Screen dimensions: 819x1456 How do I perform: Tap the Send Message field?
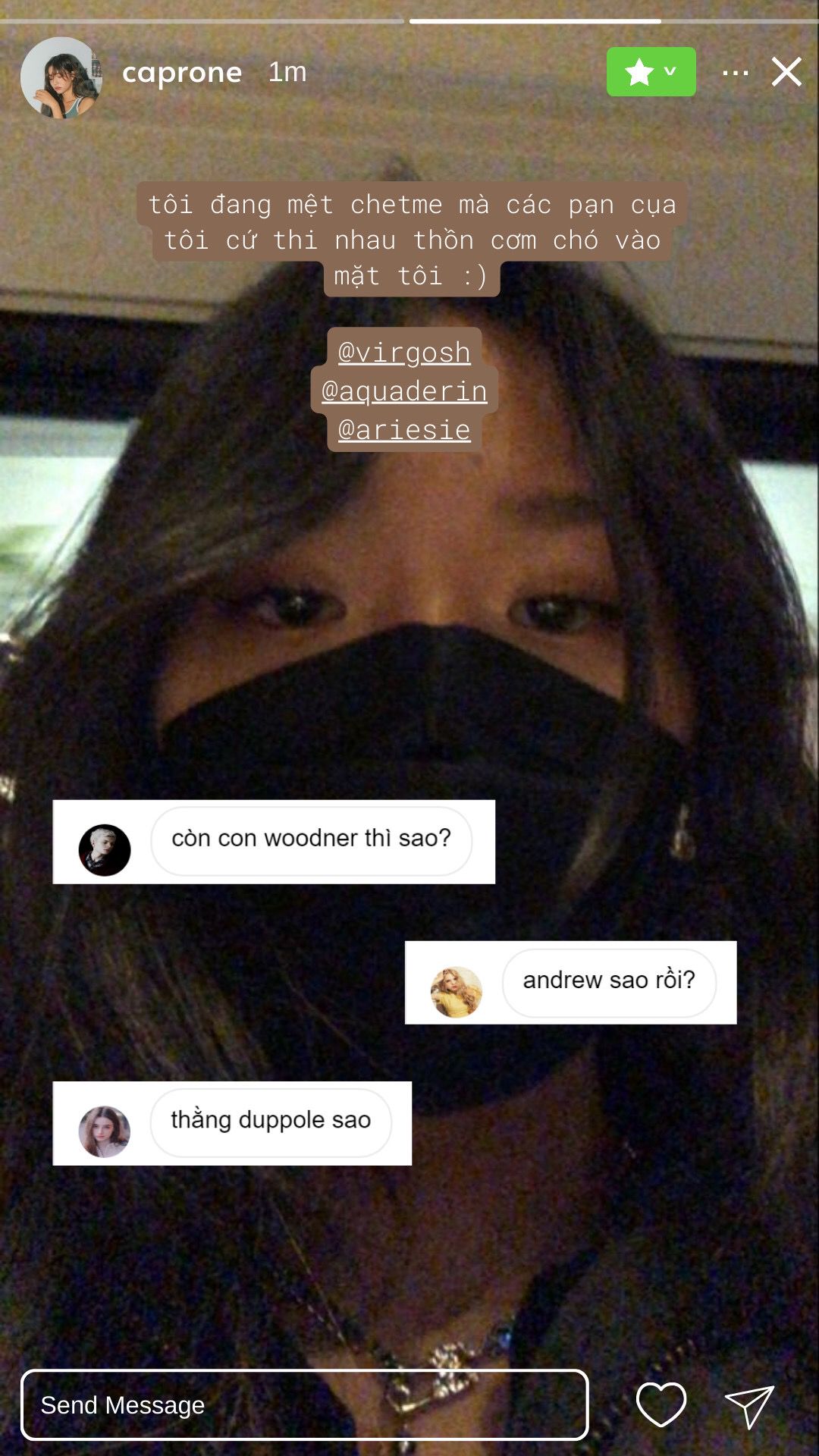[x=305, y=1404]
